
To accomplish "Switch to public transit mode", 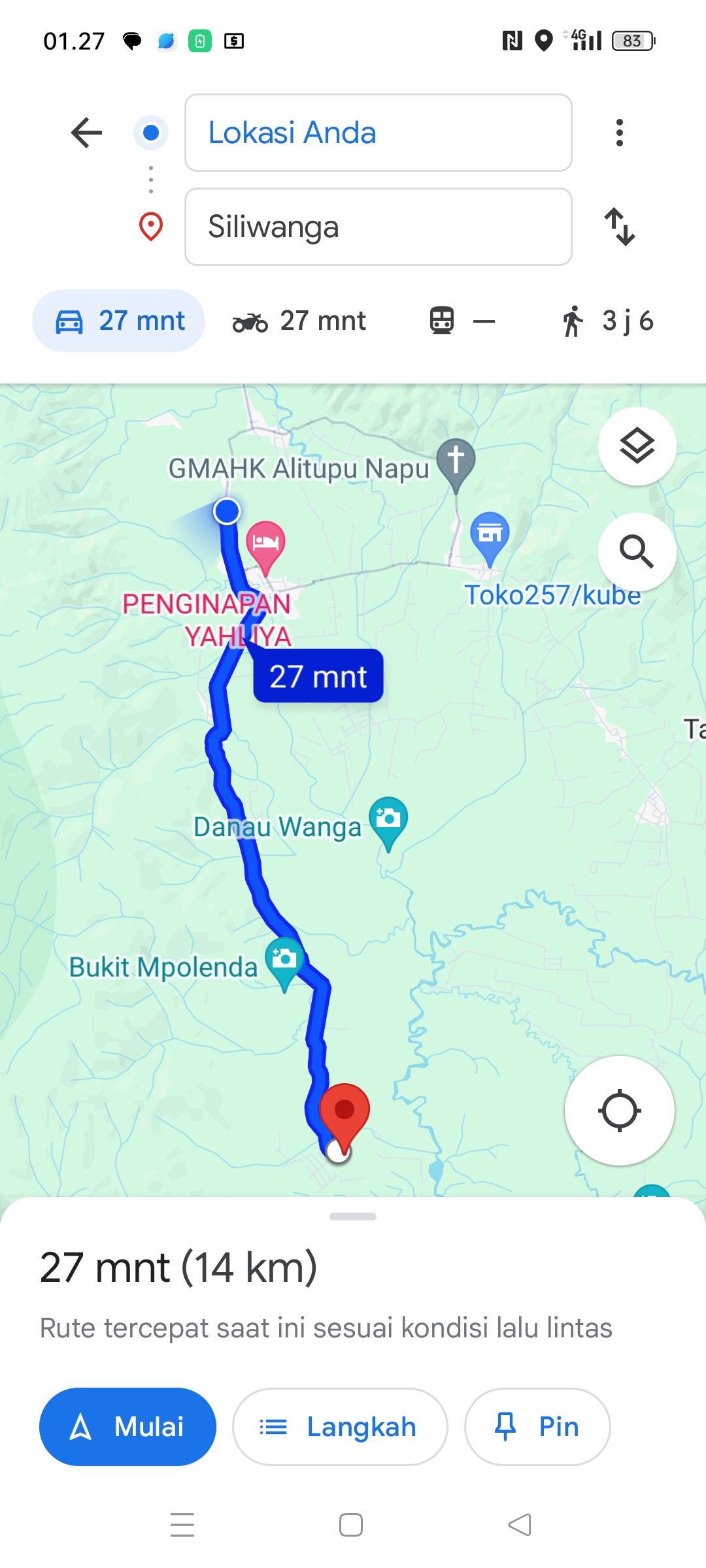I will (462, 321).
